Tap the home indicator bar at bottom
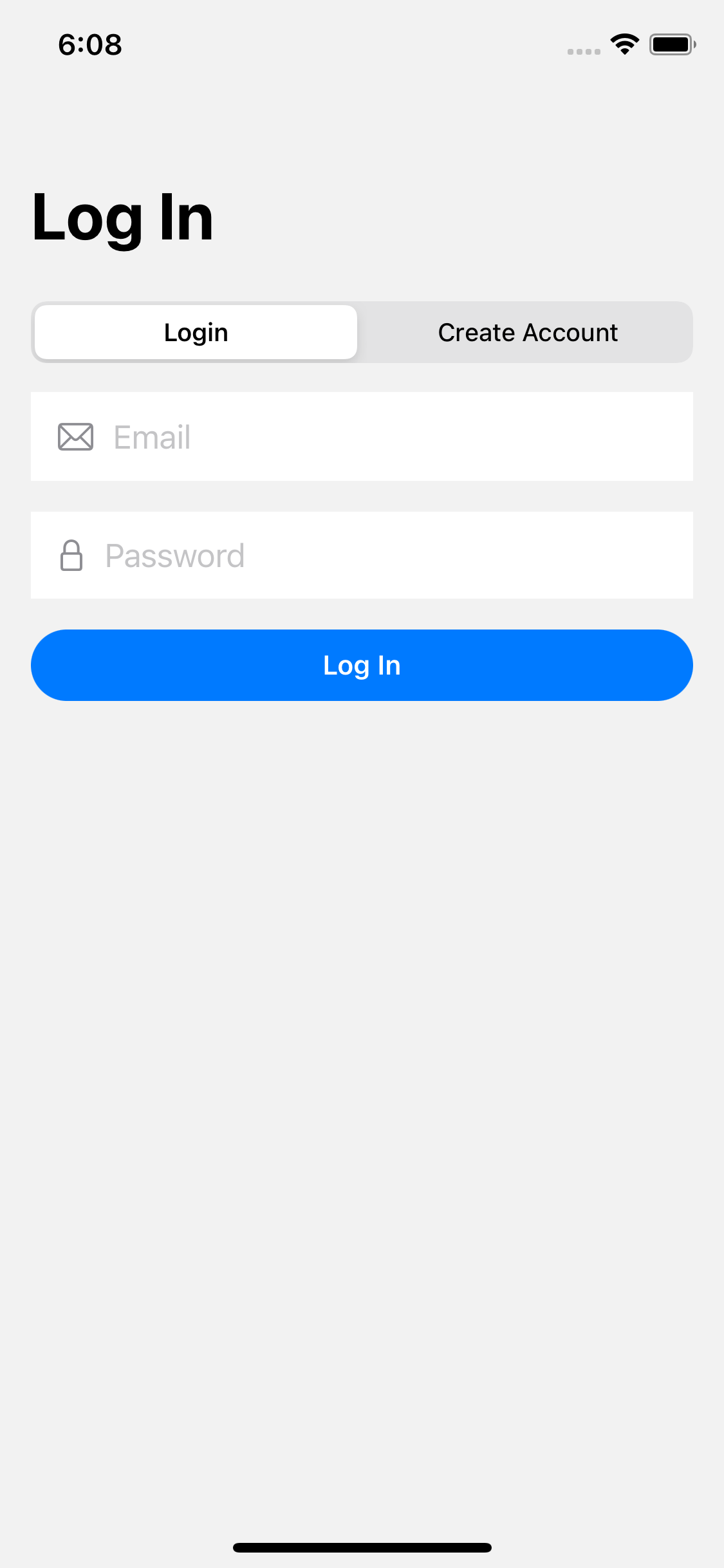The width and height of the screenshot is (724, 1568). 362,1546
